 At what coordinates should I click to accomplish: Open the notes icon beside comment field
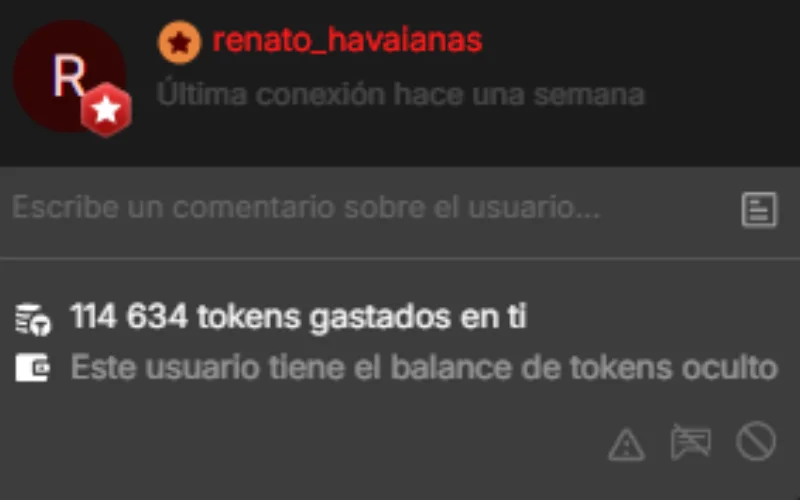click(x=759, y=209)
